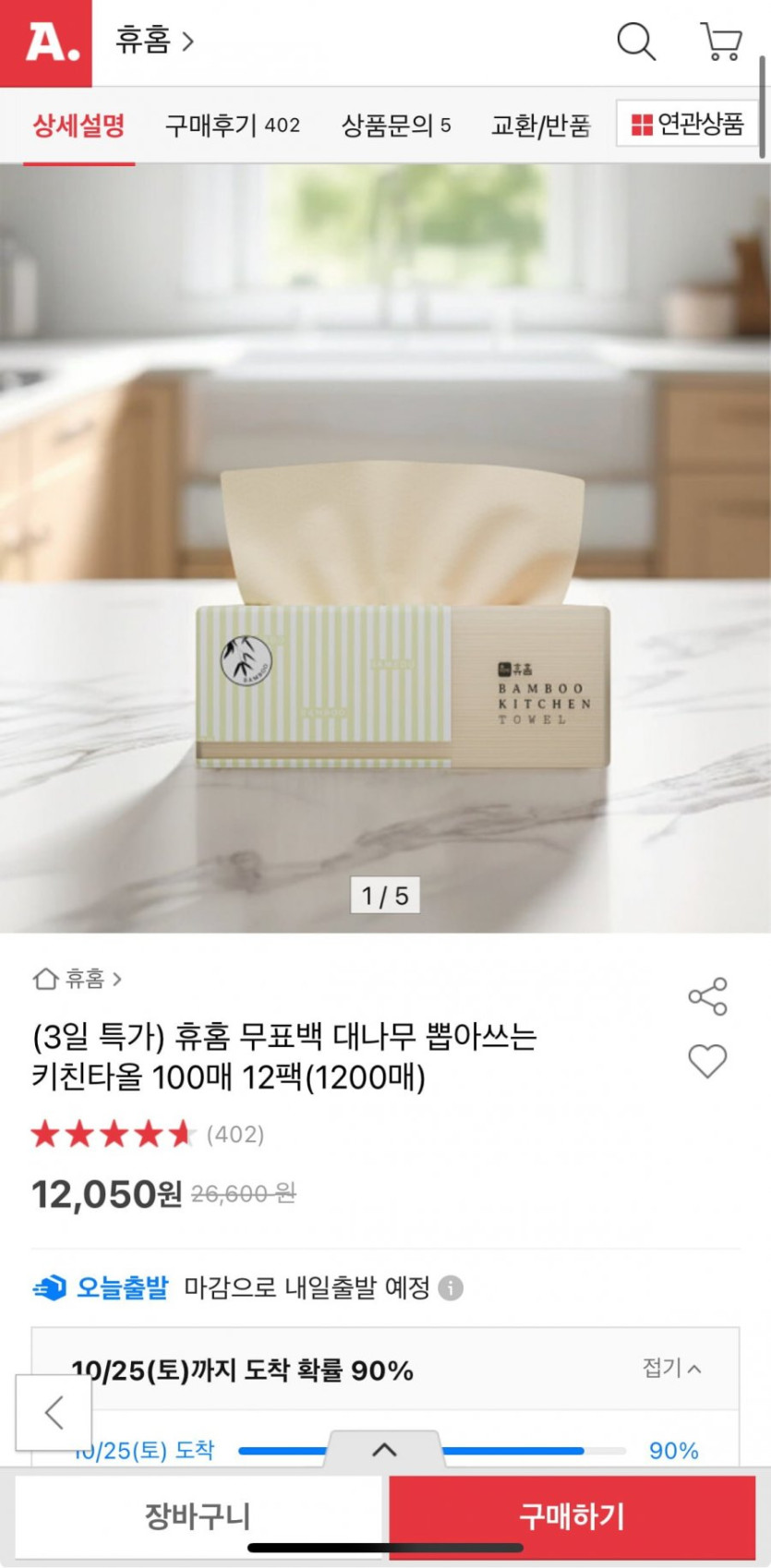
Task: Open the 휴홈 brand store in the header
Action: 154,41
